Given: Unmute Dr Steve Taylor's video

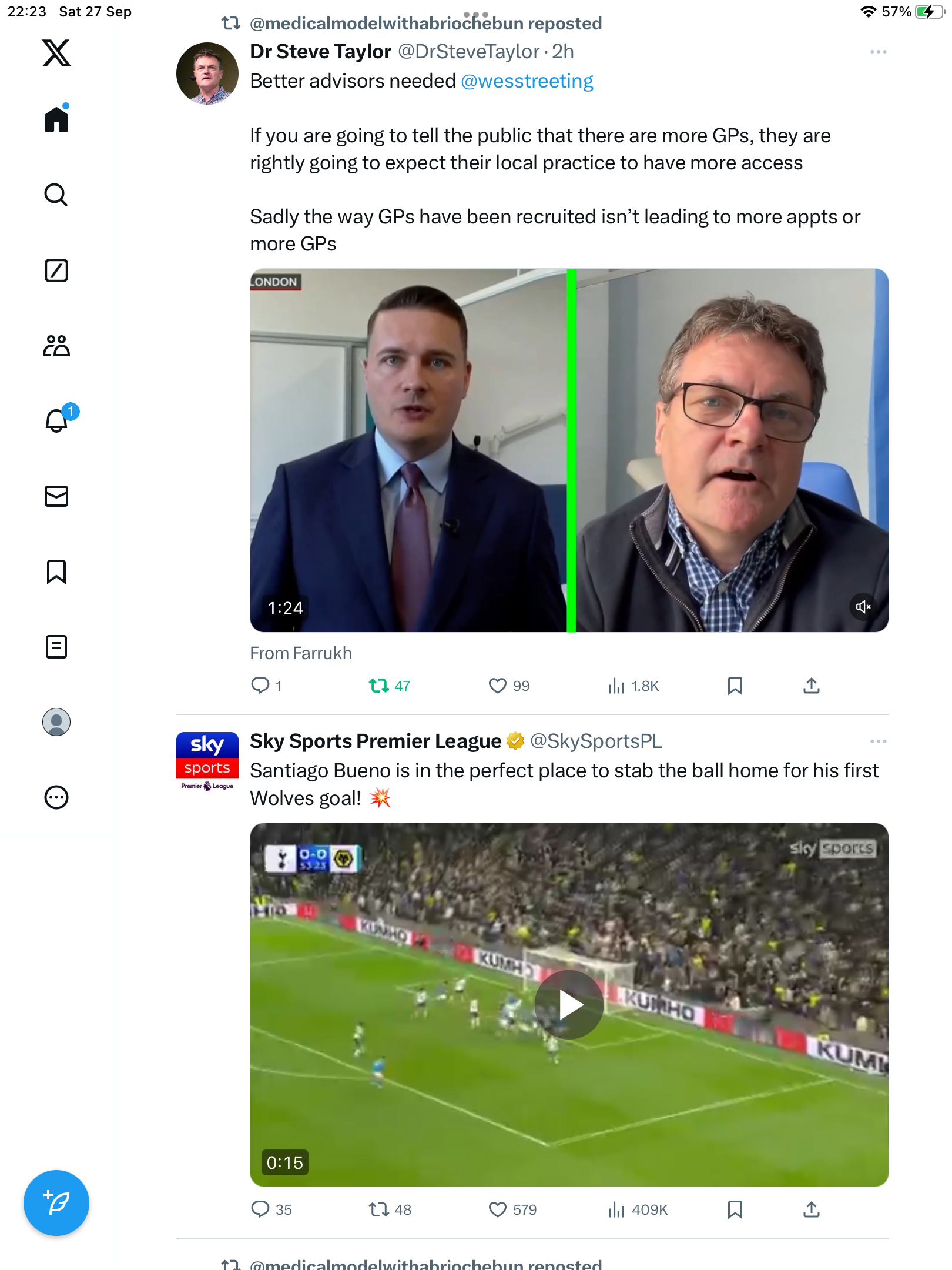Looking at the screenshot, I should (863, 607).
